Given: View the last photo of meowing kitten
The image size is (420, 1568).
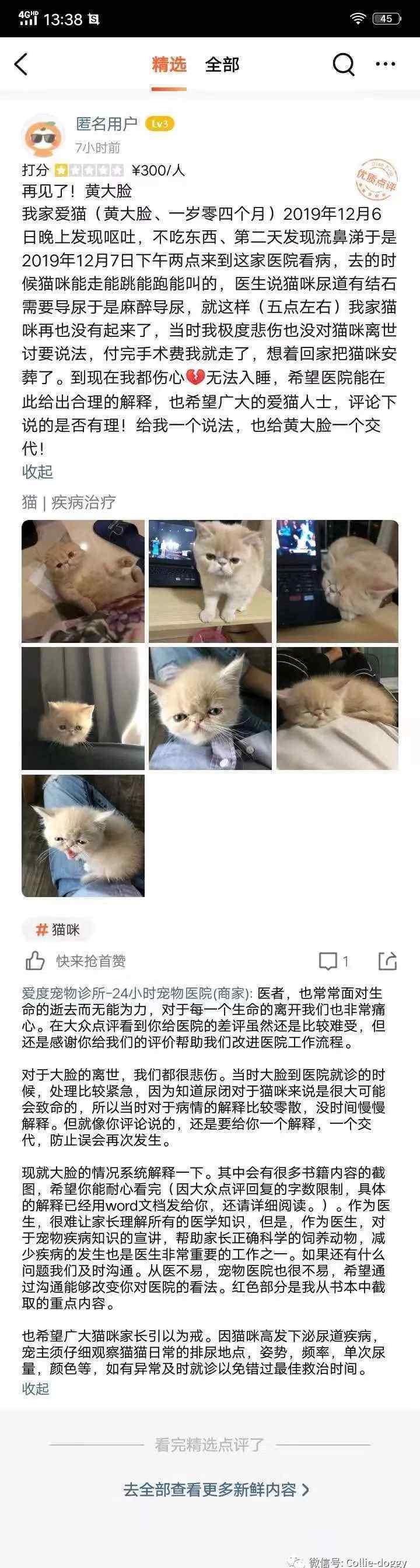Looking at the screenshot, I should point(83,836).
